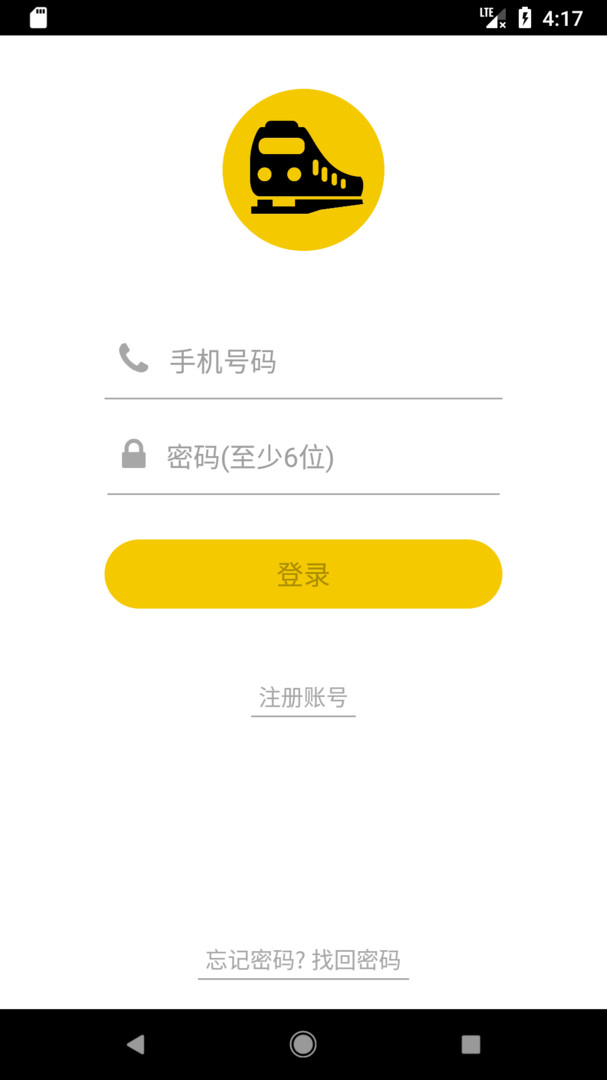Tap the yellow 登录 login button
Image resolution: width=607 pixels, height=1080 pixels.
[303, 574]
